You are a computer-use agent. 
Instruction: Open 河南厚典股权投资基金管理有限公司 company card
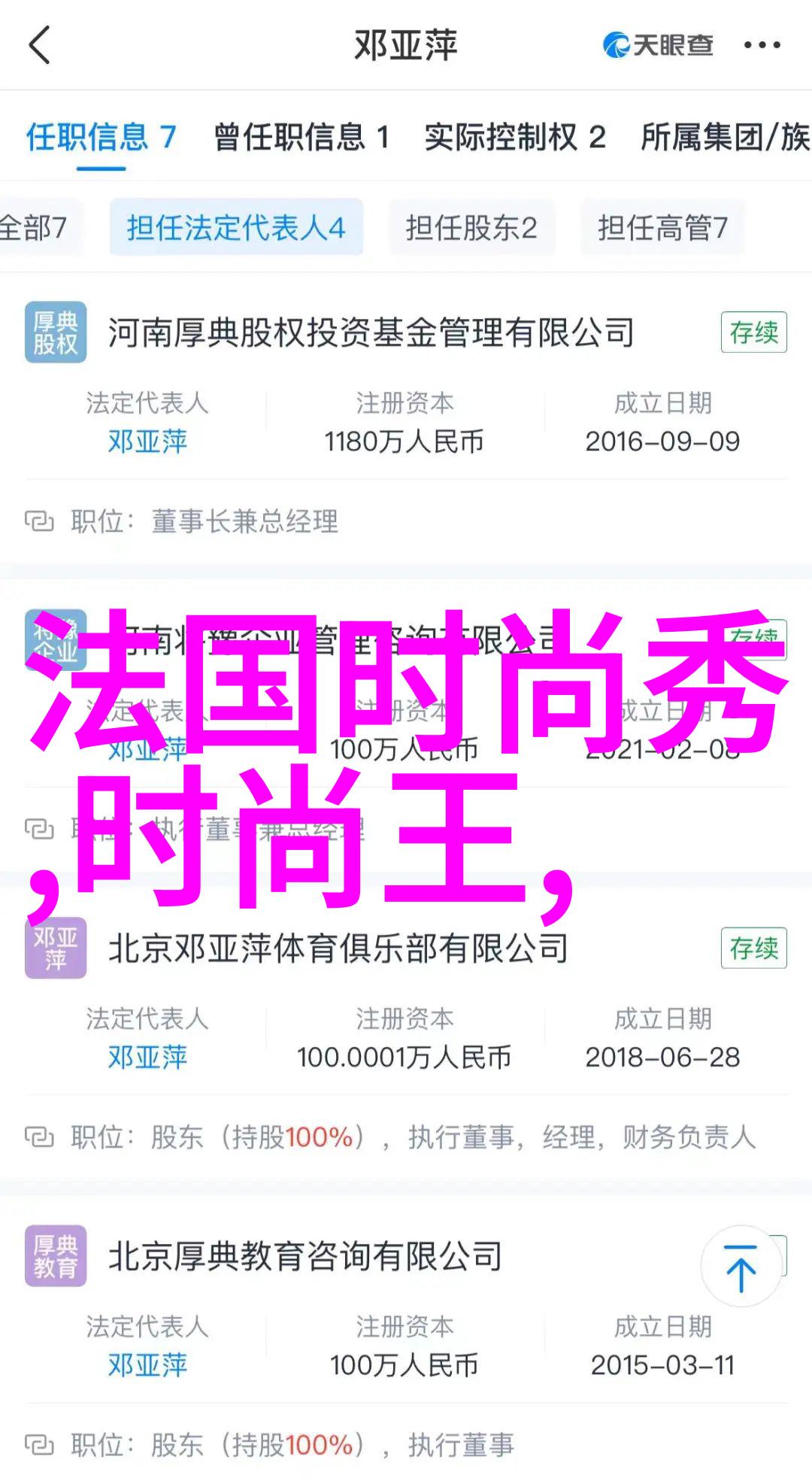[x=371, y=333]
